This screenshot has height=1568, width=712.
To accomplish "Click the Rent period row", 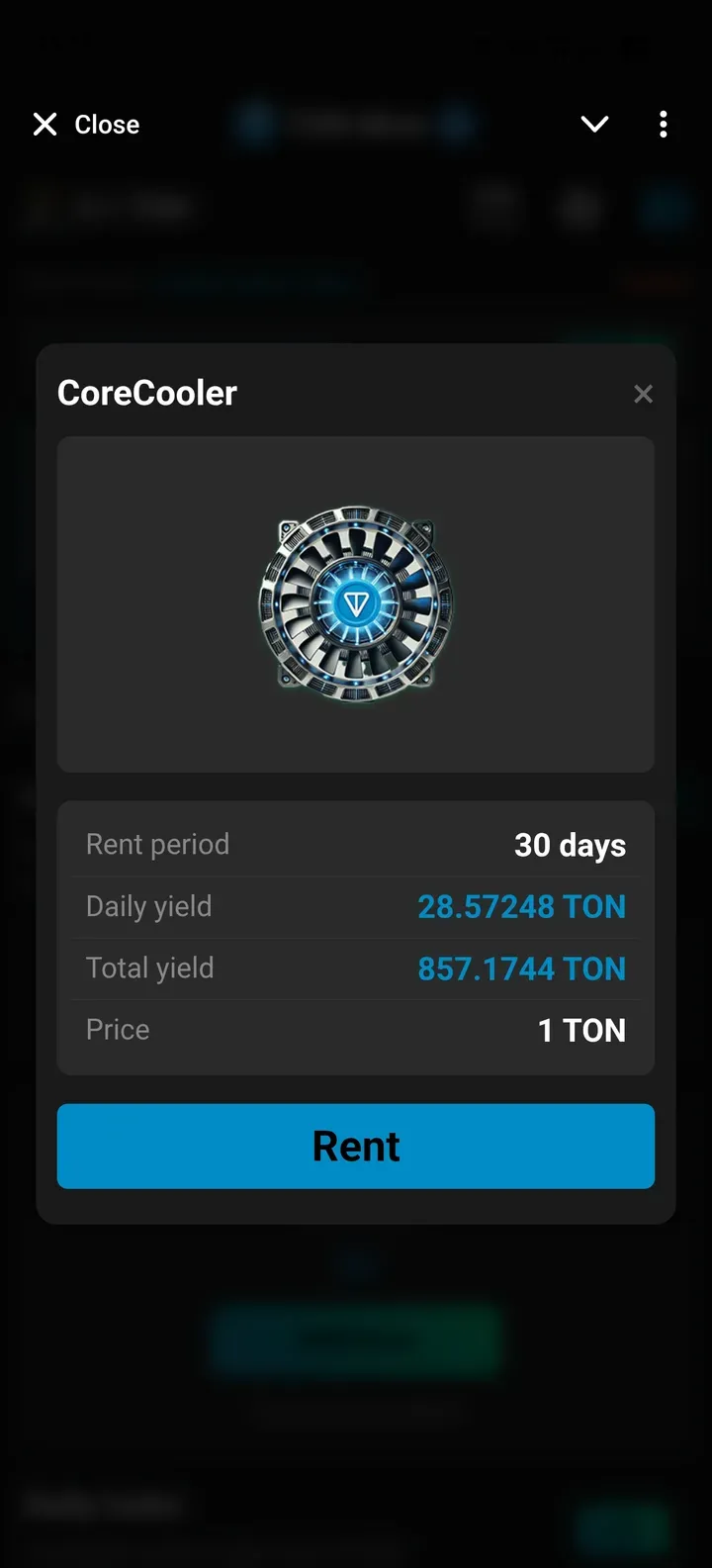I will (356, 844).
